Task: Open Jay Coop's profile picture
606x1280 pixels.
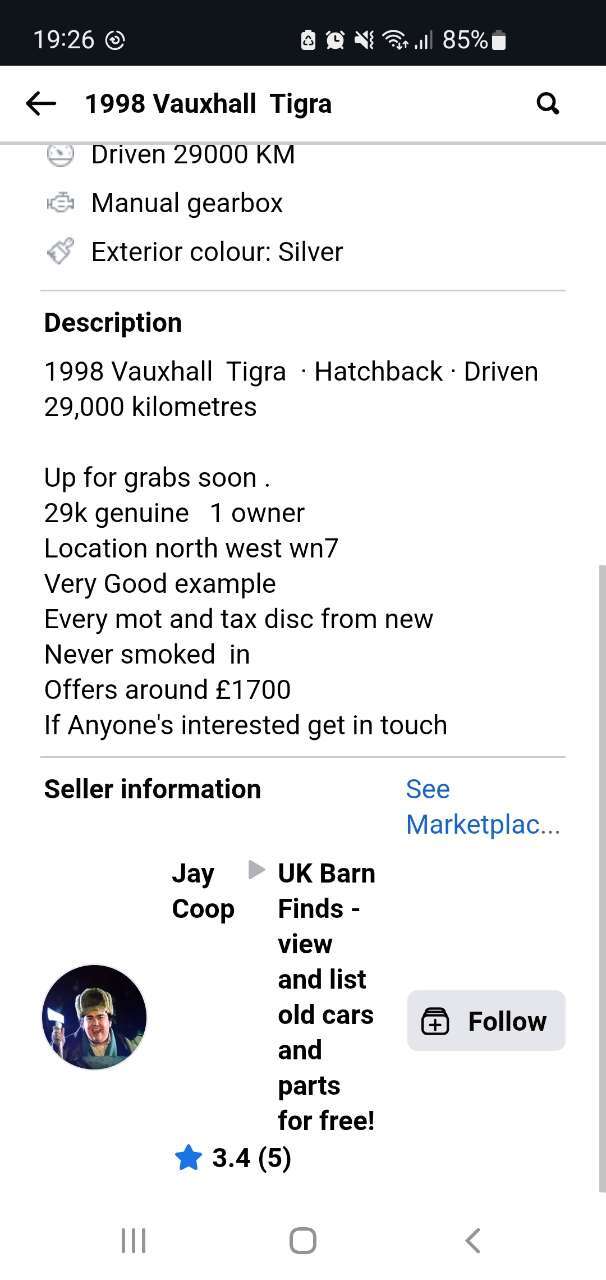Action: click(x=94, y=1017)
